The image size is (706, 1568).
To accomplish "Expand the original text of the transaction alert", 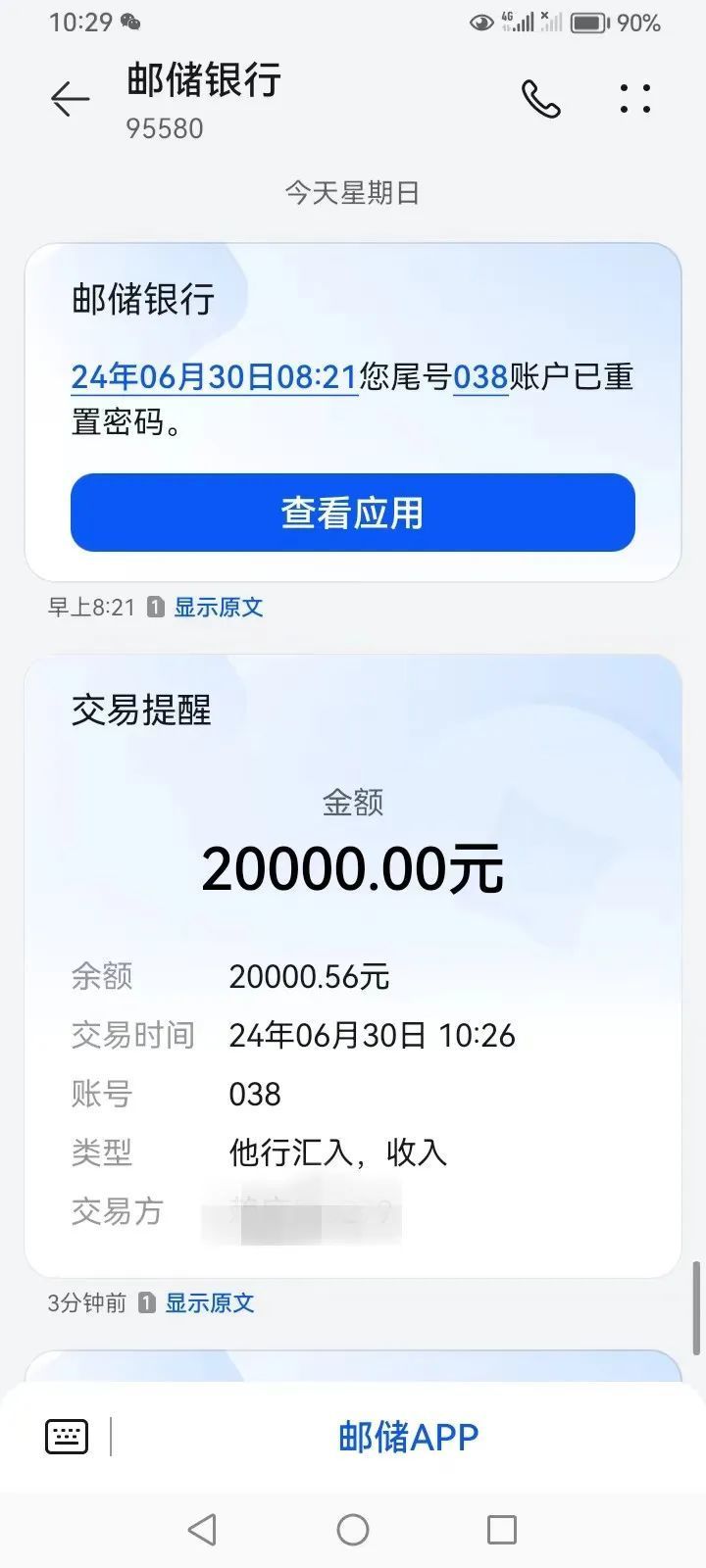I will (x=208, y=1303).
